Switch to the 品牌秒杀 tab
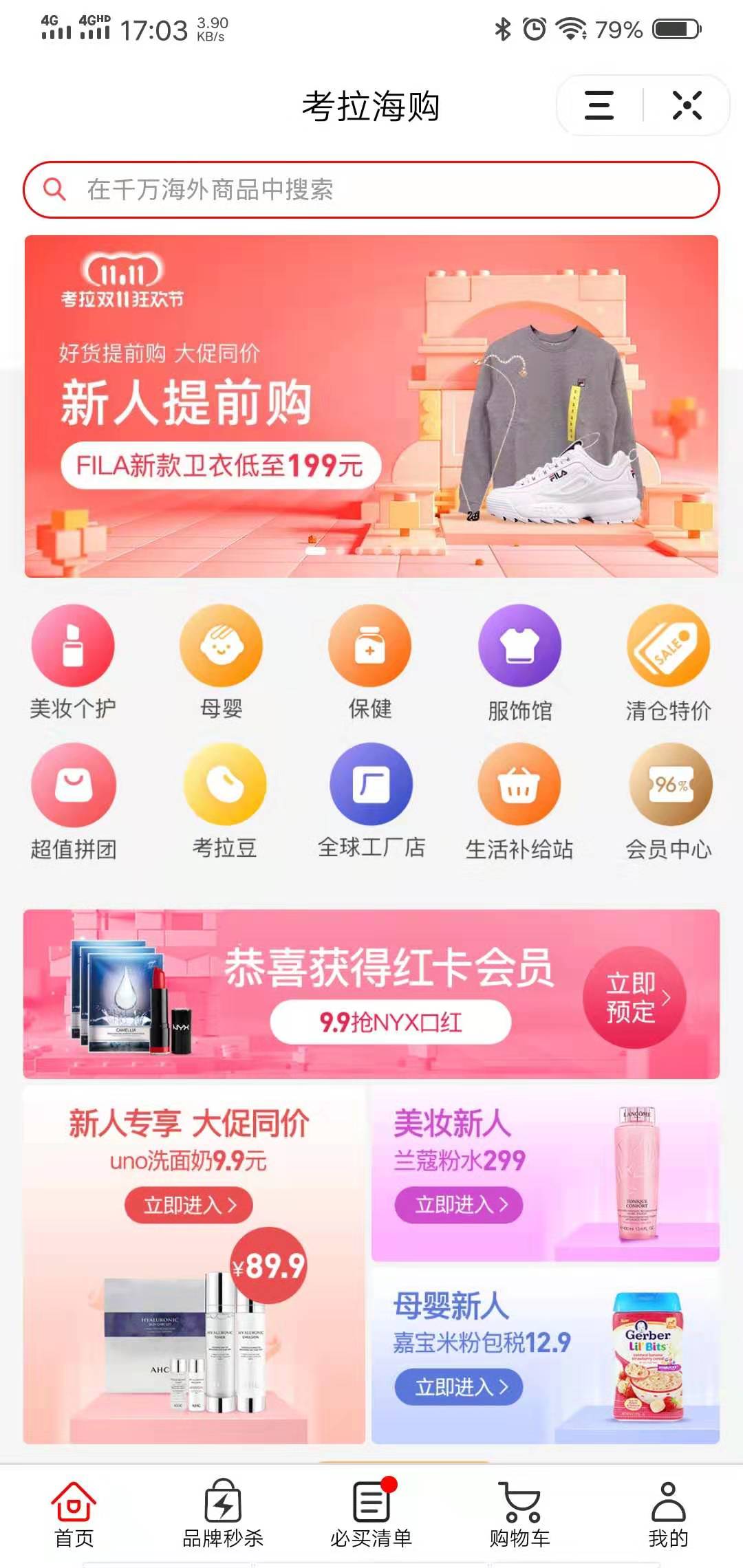This screenshot has width=743, height=1568. tap(223, 1514)
